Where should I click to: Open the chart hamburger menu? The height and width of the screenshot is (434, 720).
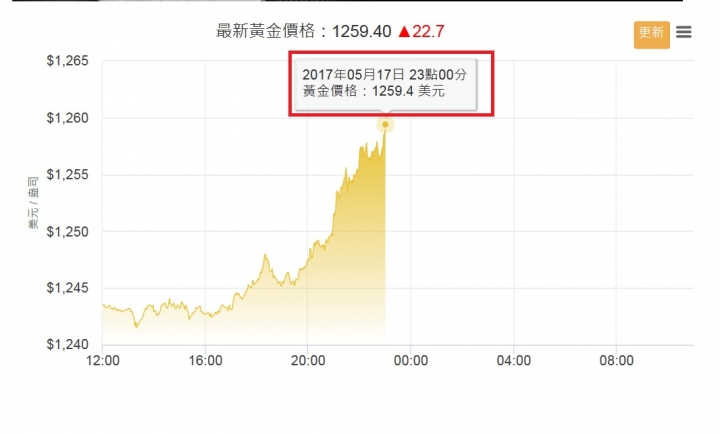click(x=684, y=32)
